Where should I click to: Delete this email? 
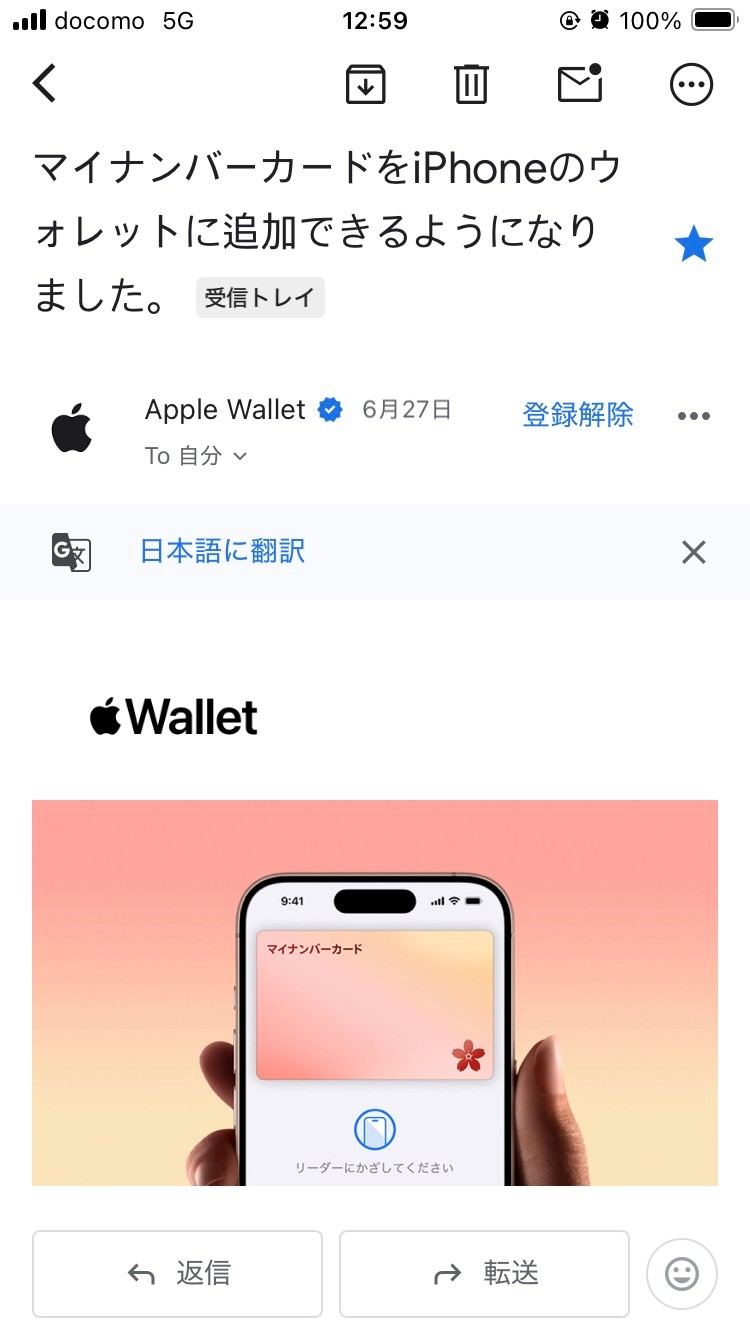471,84
